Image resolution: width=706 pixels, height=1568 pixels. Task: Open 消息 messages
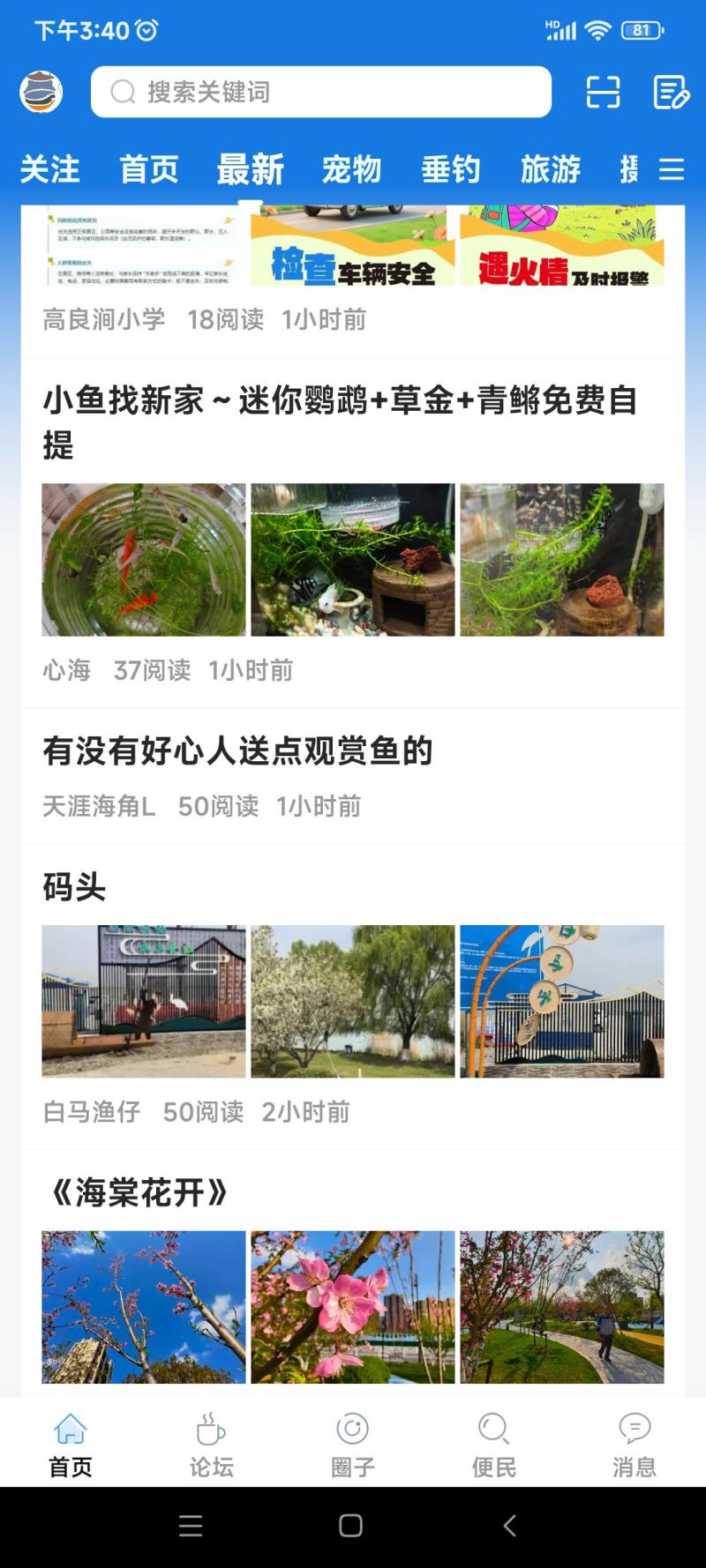point(635,1445)
